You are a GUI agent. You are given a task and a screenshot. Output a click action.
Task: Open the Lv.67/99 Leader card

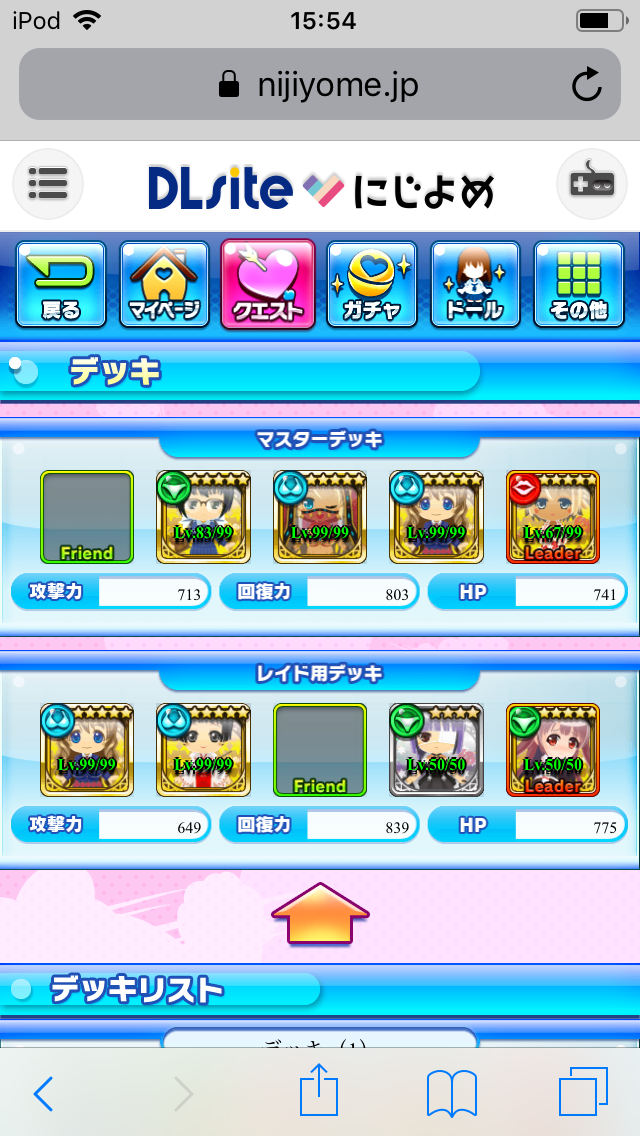pyautogui.click(x=552, y=516)
